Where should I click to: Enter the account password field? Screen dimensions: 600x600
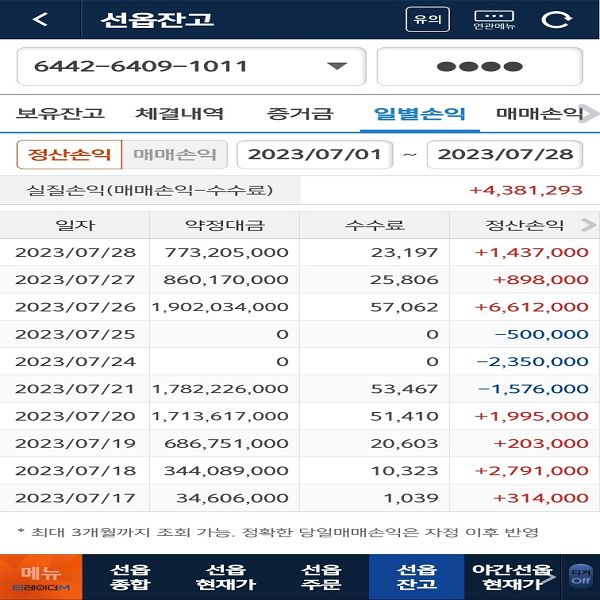click(479, 67)
